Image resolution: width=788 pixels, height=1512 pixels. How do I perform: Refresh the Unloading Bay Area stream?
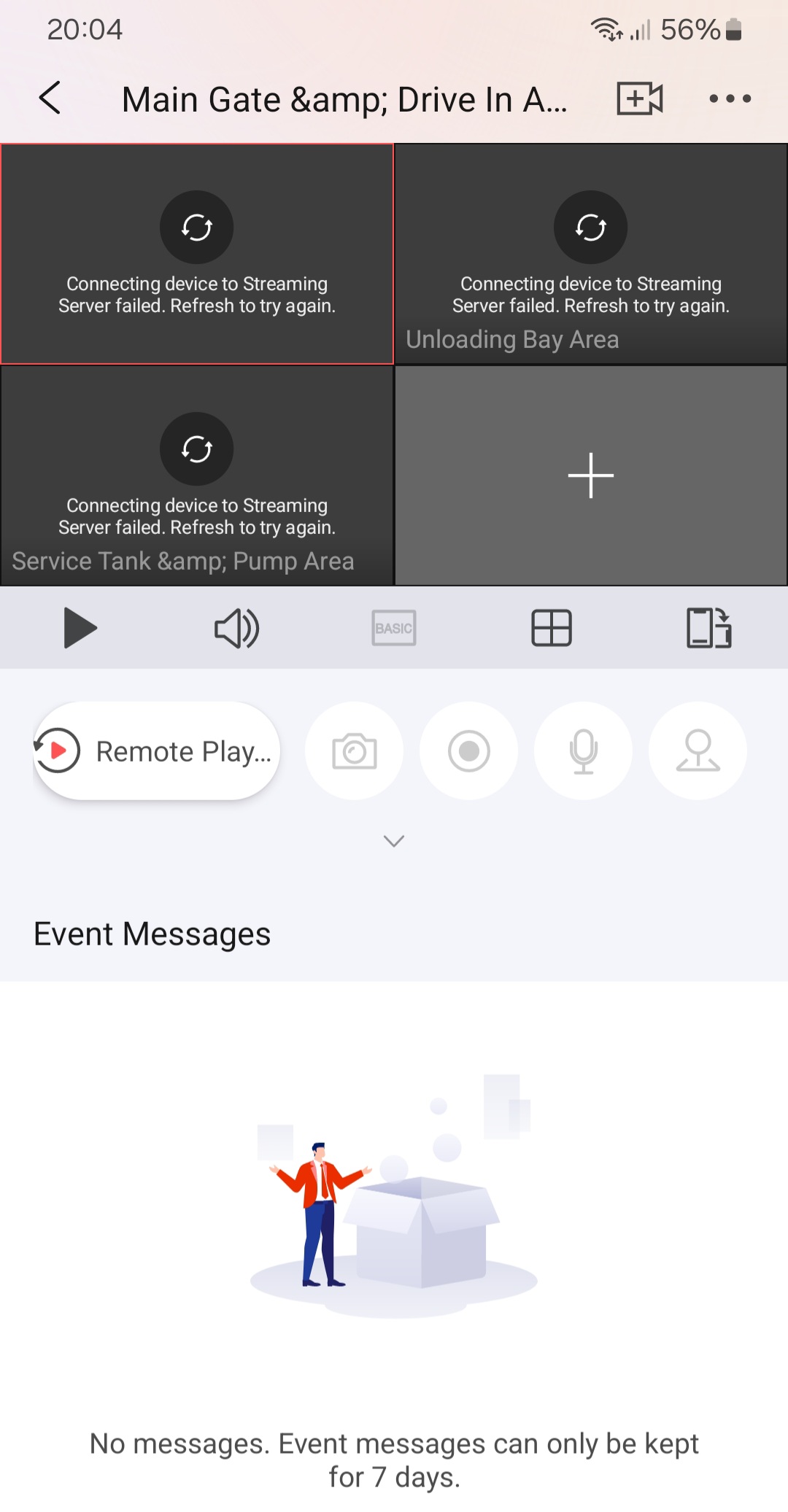[x=590, y=228]
